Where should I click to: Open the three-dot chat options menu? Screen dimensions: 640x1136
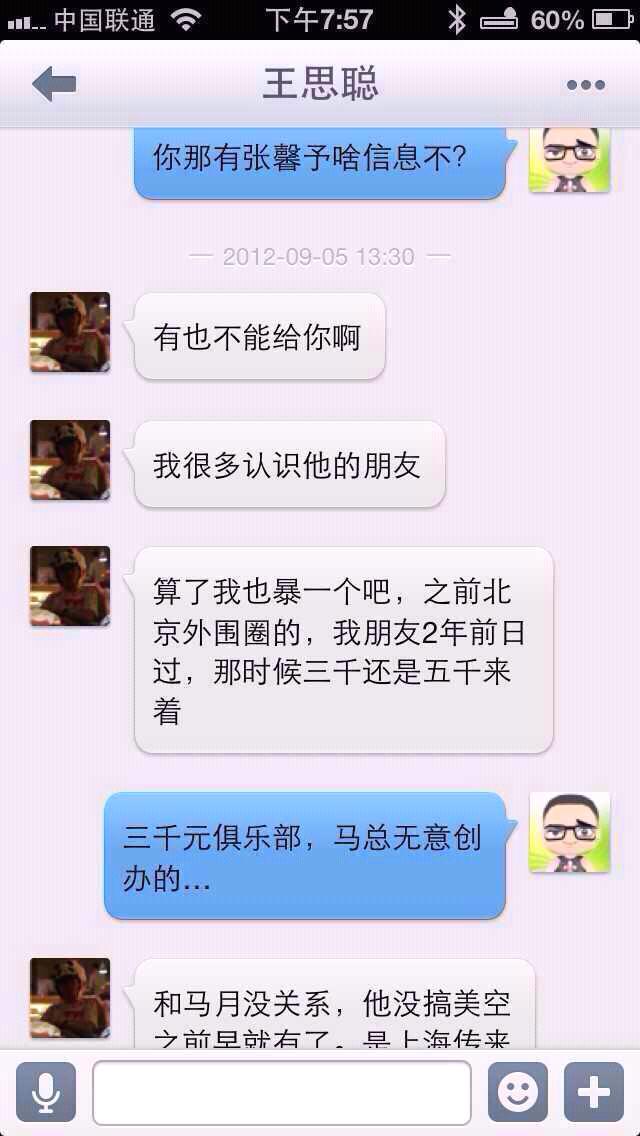coord(585,85)
